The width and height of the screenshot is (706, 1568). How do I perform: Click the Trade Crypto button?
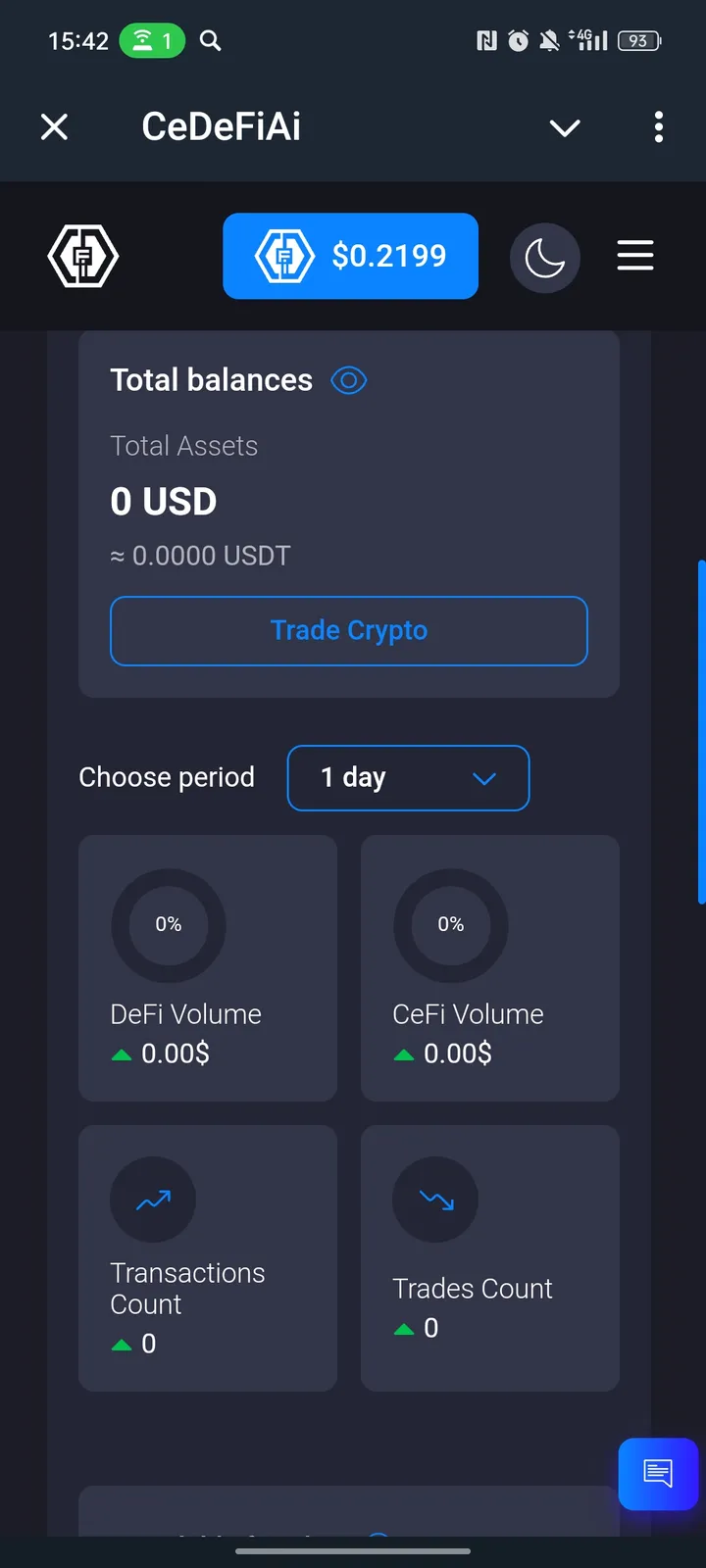click(349, 630)
